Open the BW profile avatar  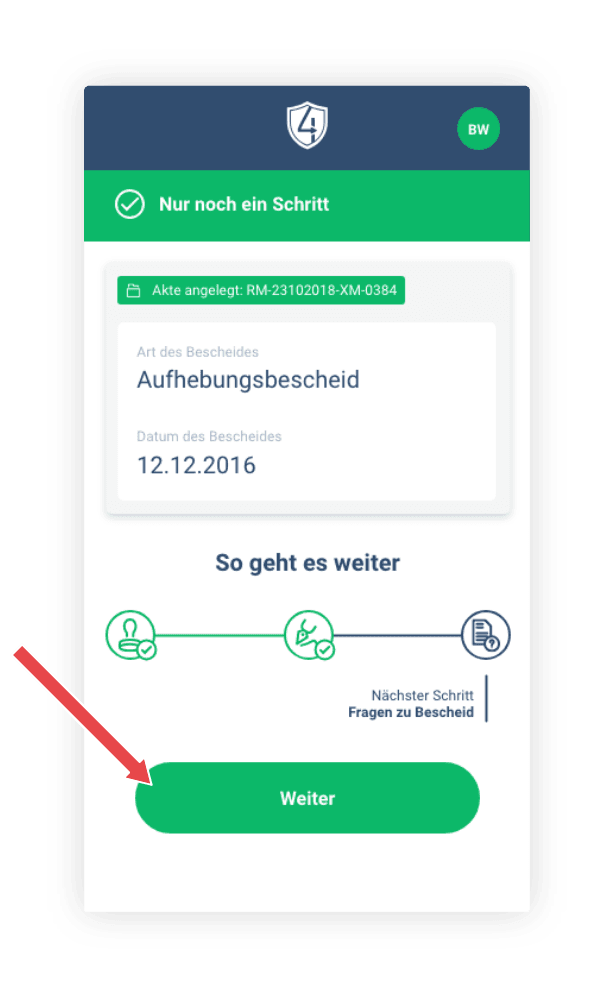(478, 129)
